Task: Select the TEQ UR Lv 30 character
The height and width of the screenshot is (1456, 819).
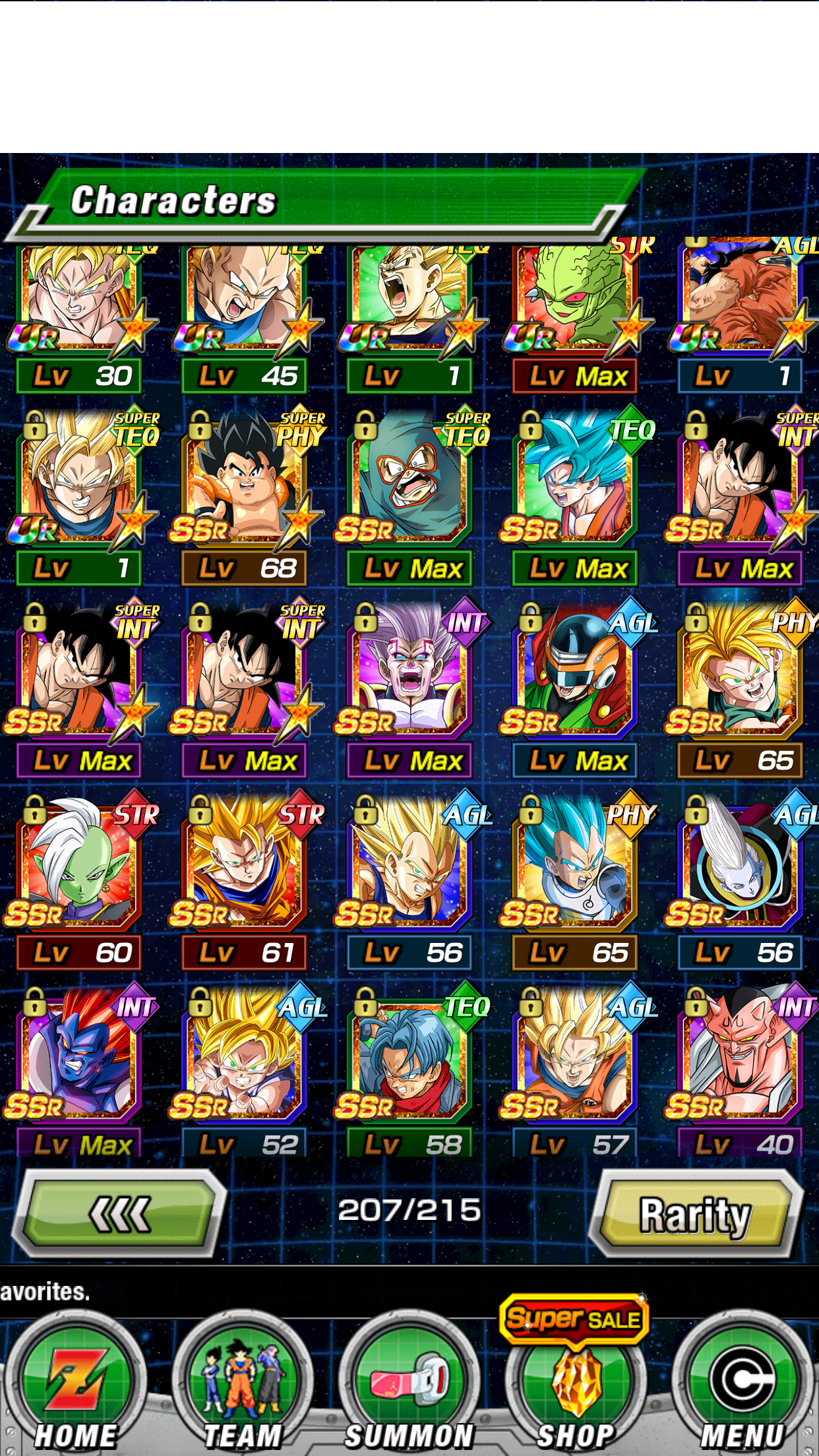Action: pyautogui.click(x=78, y=317)
